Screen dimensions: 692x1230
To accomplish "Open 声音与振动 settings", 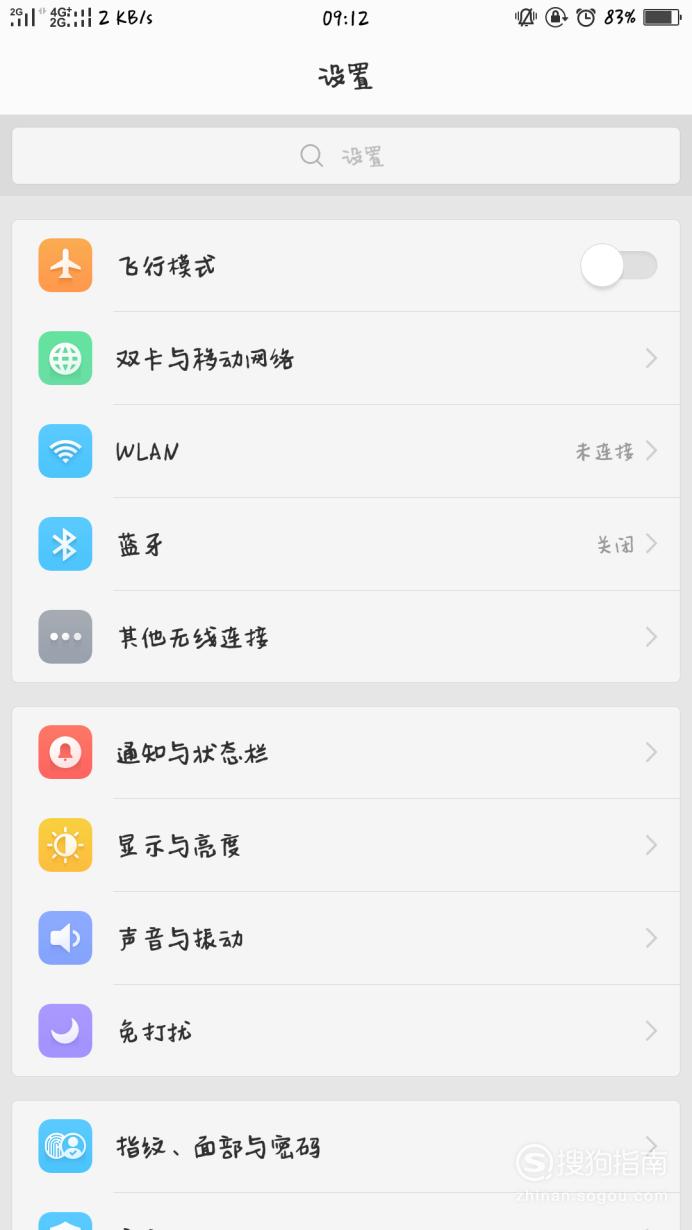I will pos(346,938).
